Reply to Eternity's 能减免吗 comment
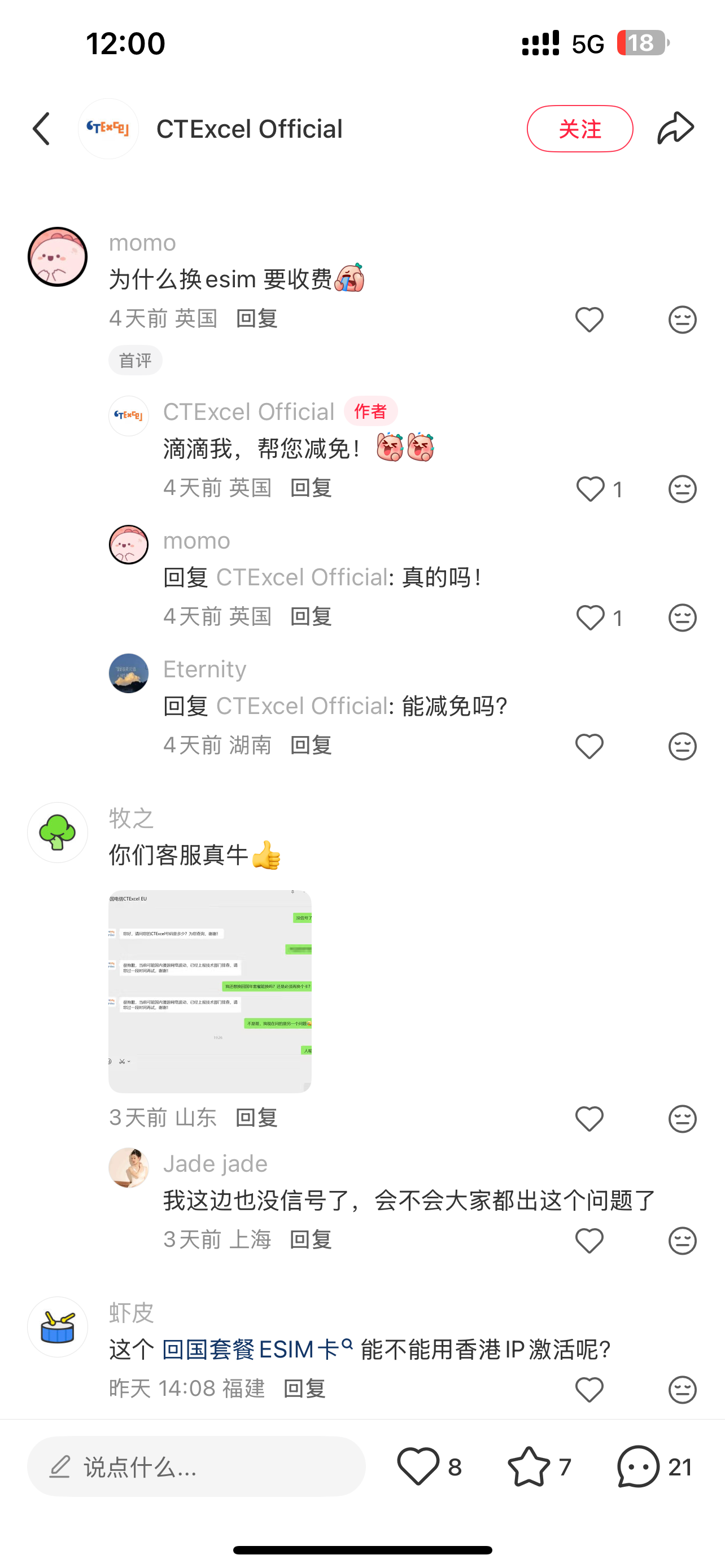 (x=311, y=745)
